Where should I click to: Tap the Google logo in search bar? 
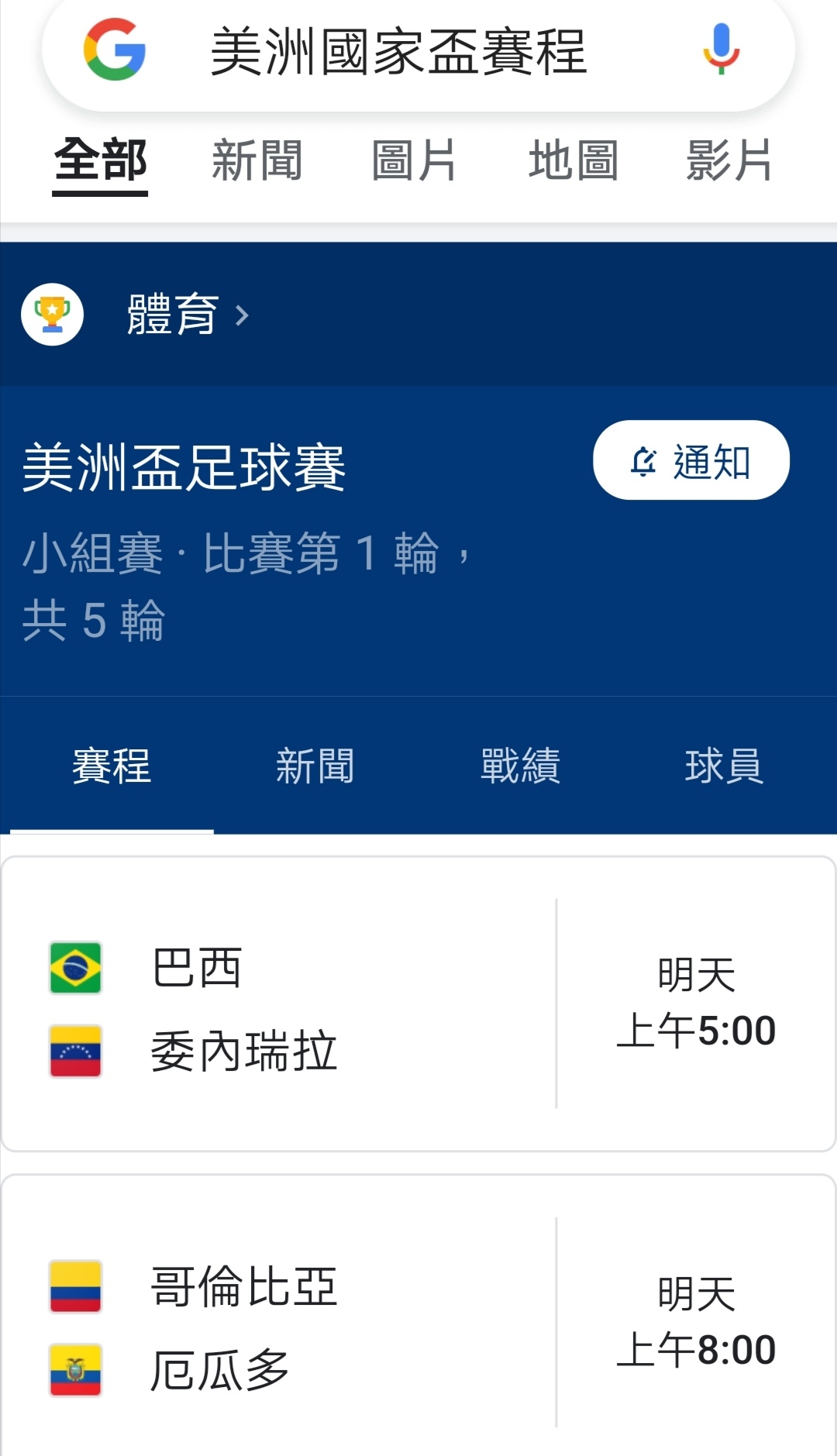(115, 50)
